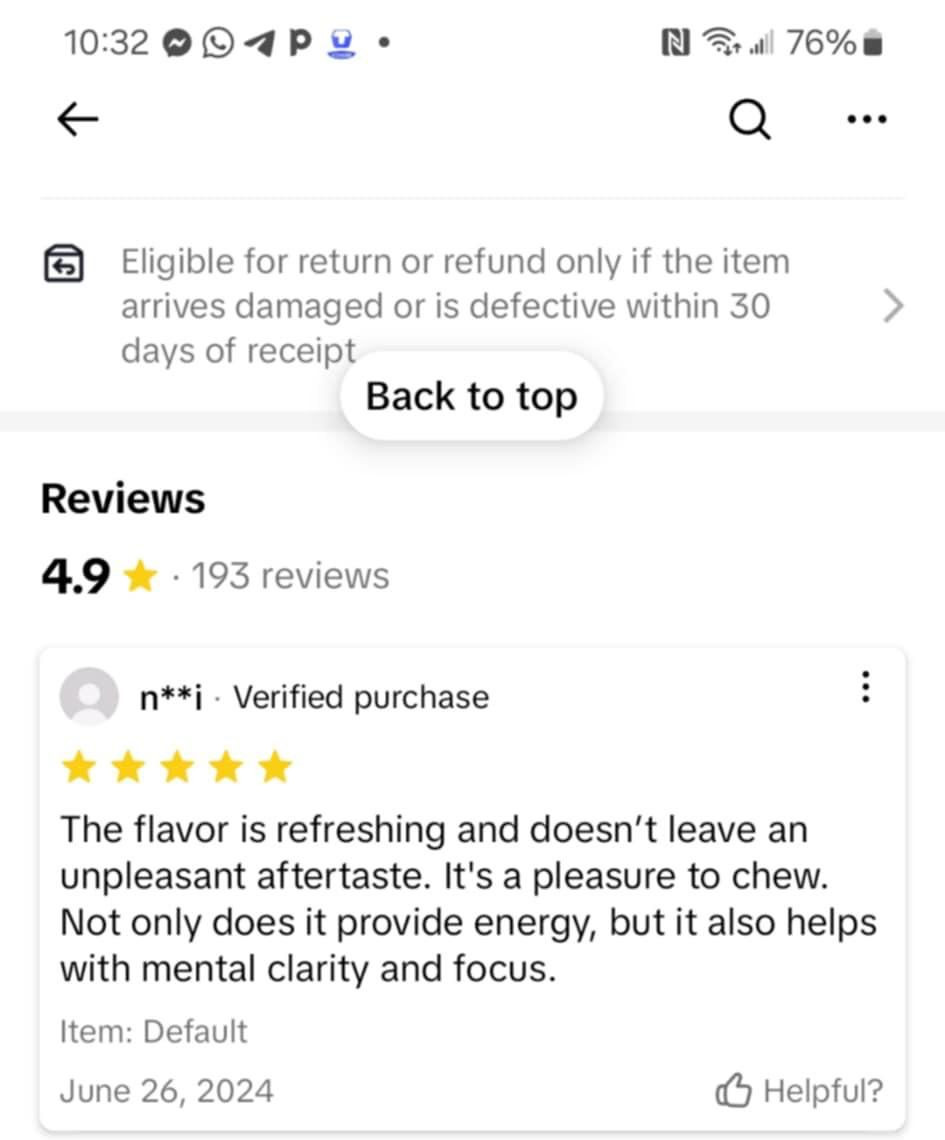Go back using the arrow icon
The image size is (945, 1140).
pyautogui.click(x=78, y=119)
